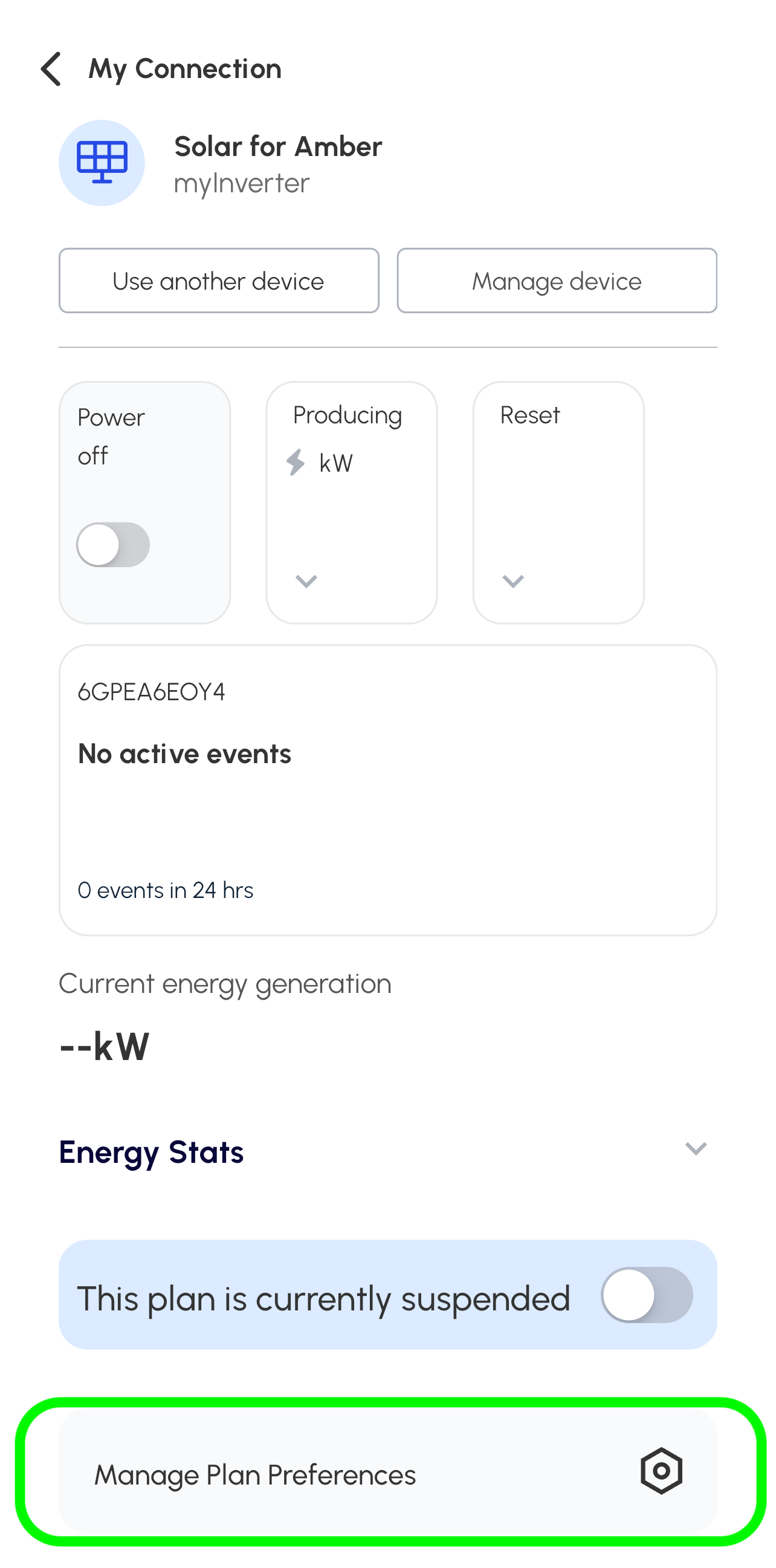This screenshot has height=1568, width=776.
Task: Toggle the Power switch on
Action: coord(113,544)
